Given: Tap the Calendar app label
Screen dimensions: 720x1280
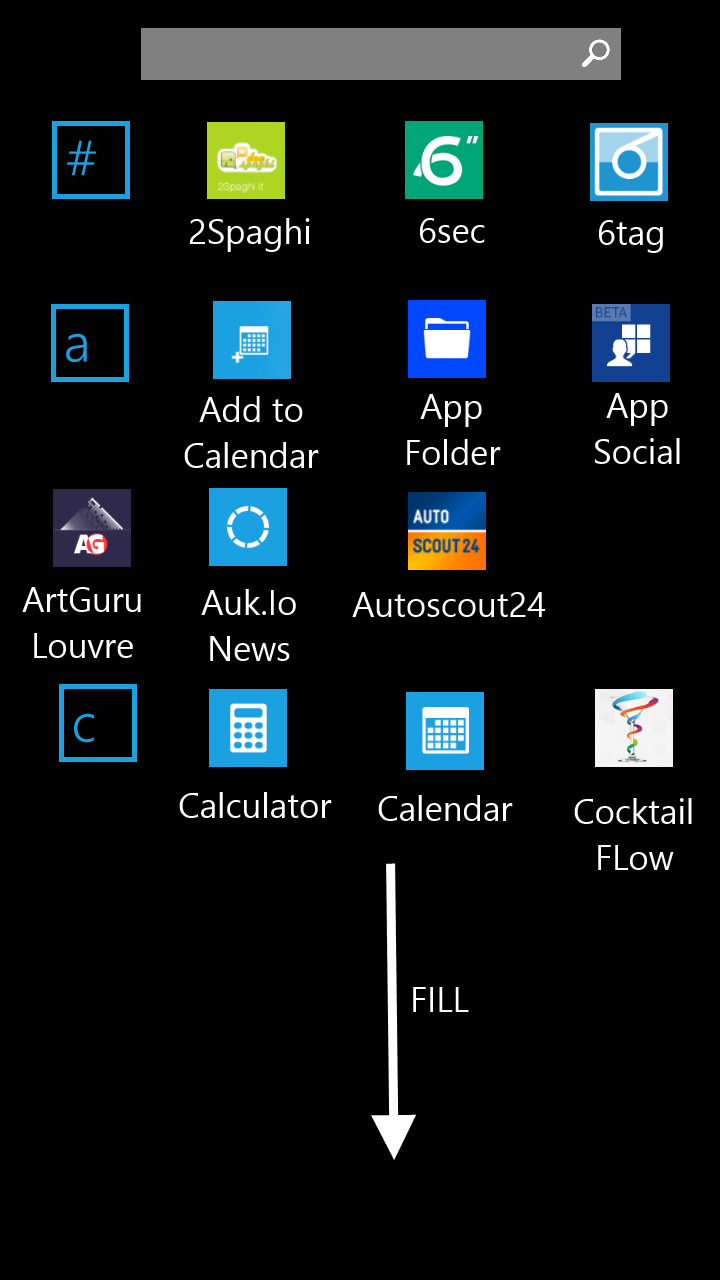Looking at the screenshot, I should (444, 808).
